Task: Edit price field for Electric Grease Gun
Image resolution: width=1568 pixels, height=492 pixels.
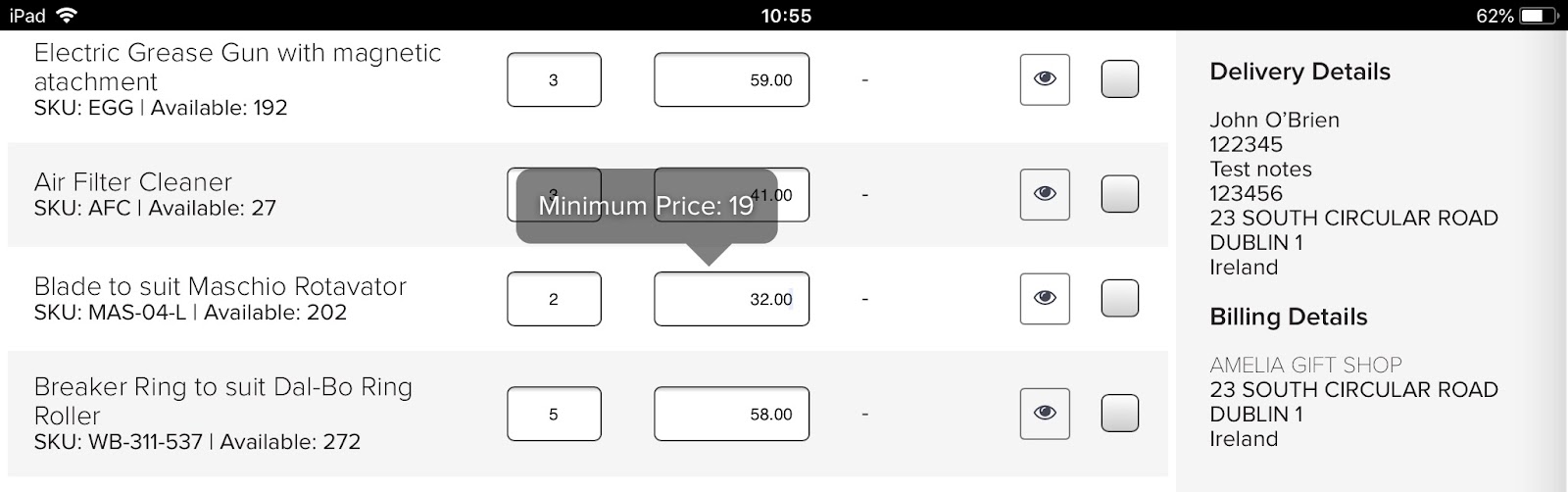Action: point(731,79)
